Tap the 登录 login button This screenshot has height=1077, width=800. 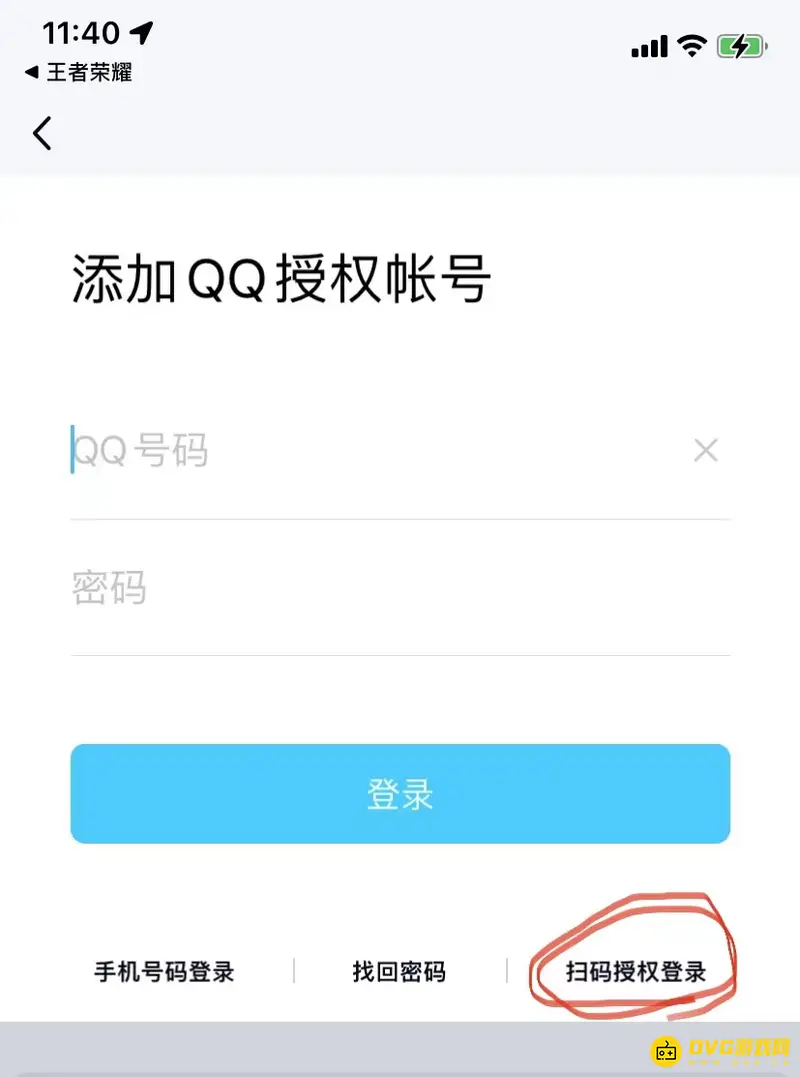pyautogui.click(x=400, y=793)
